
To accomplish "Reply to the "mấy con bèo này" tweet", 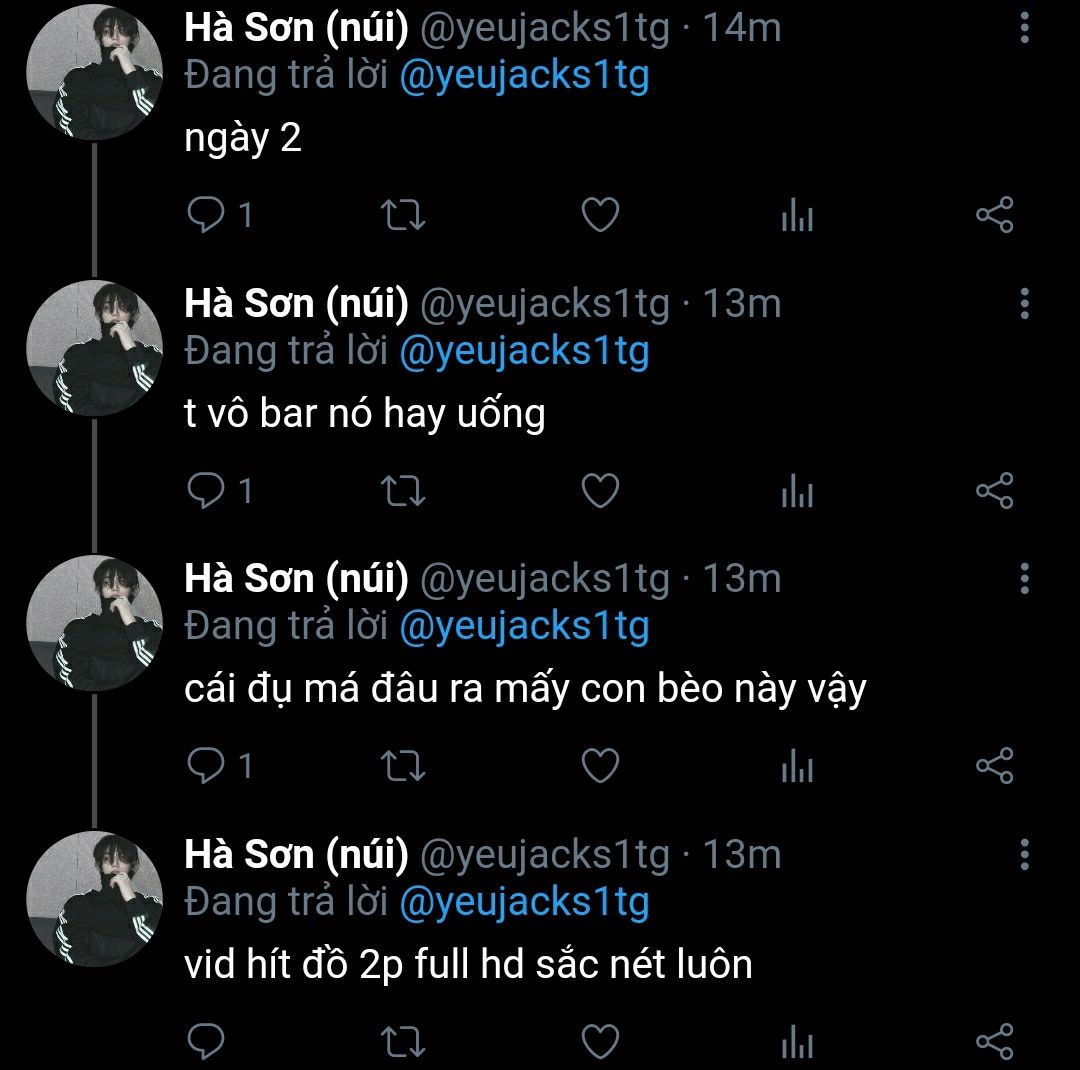I will pyautogui.click(x=206, y=766).
